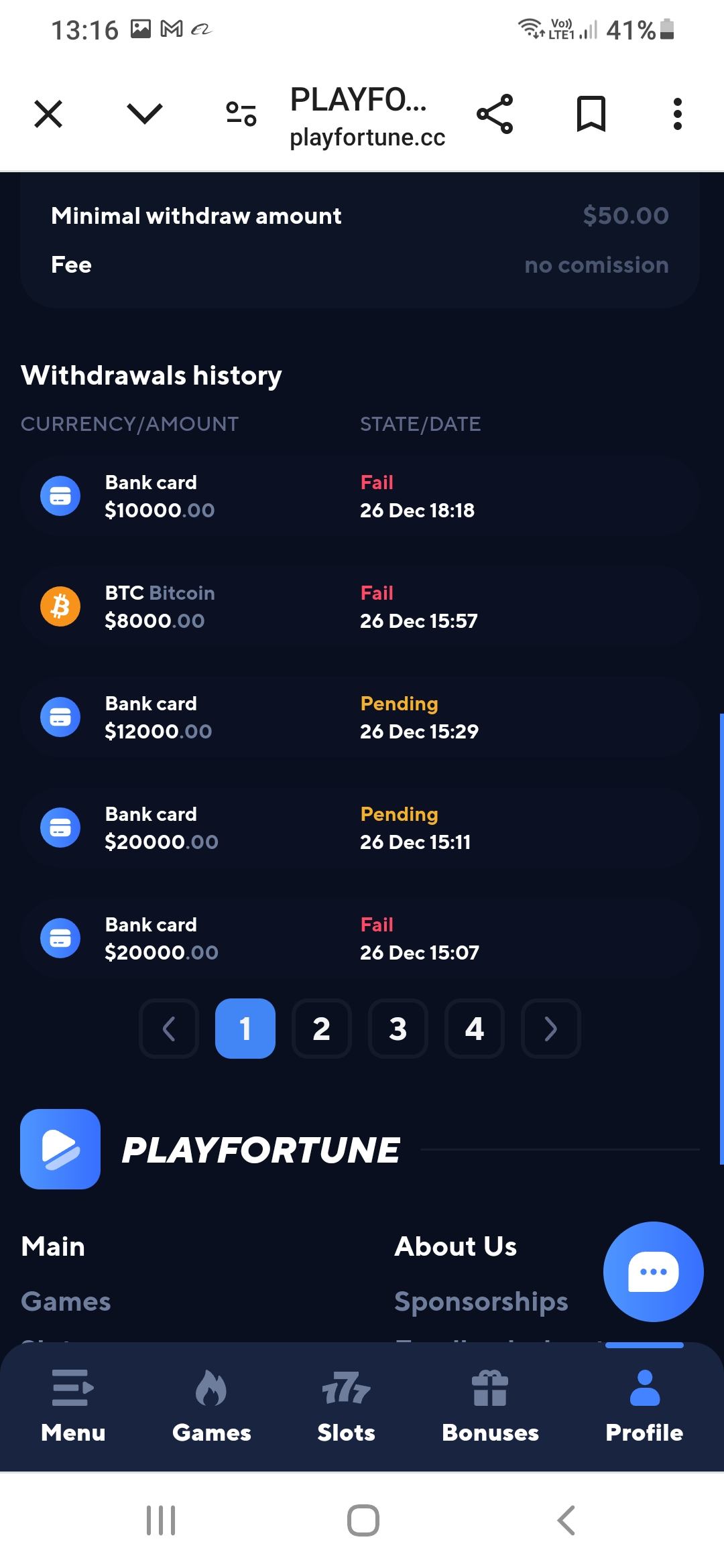
Task: Close the browser custom tab
Action: [x=48, y=114]
